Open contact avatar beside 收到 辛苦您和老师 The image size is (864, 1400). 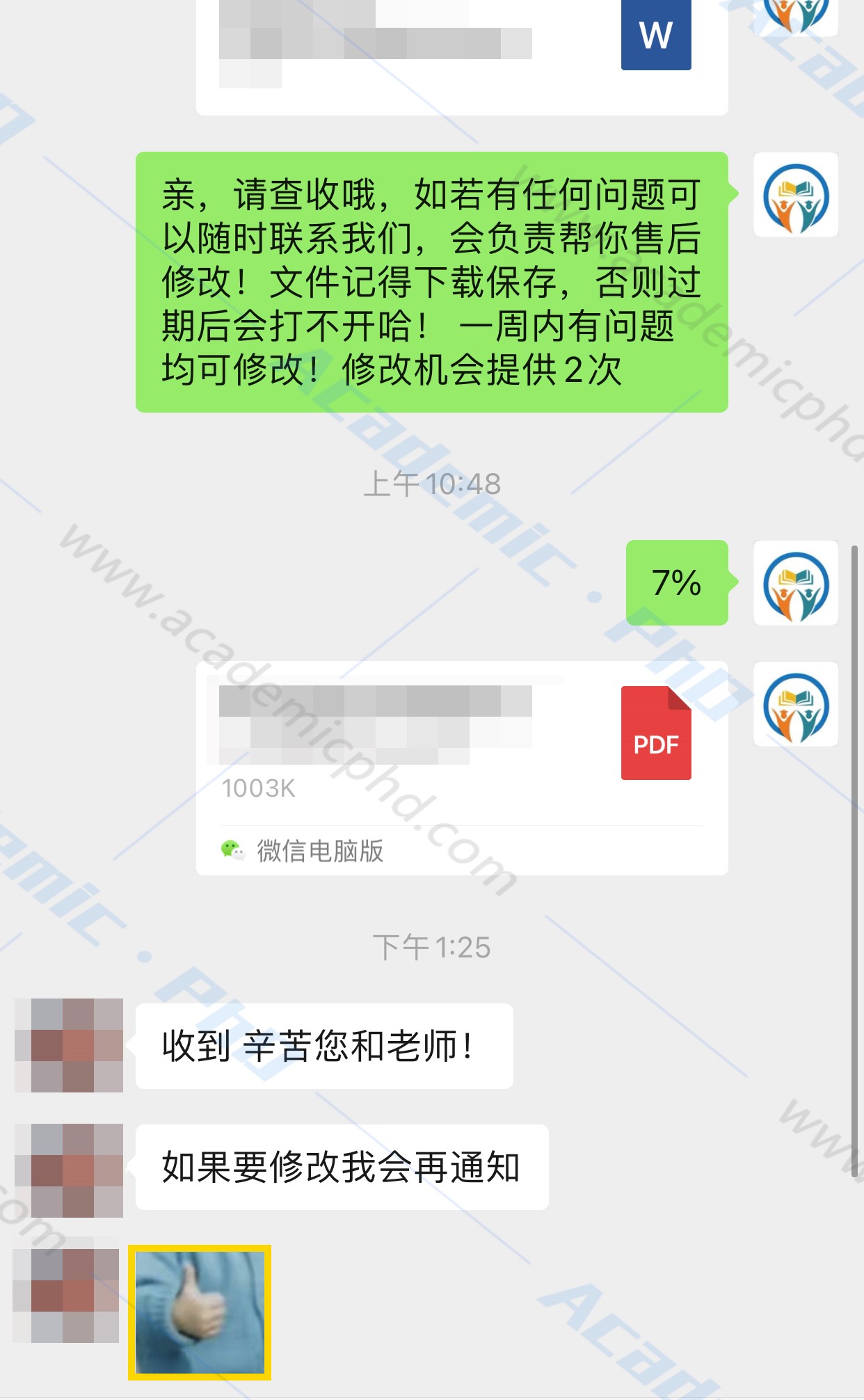click(x=69, y=1045)
